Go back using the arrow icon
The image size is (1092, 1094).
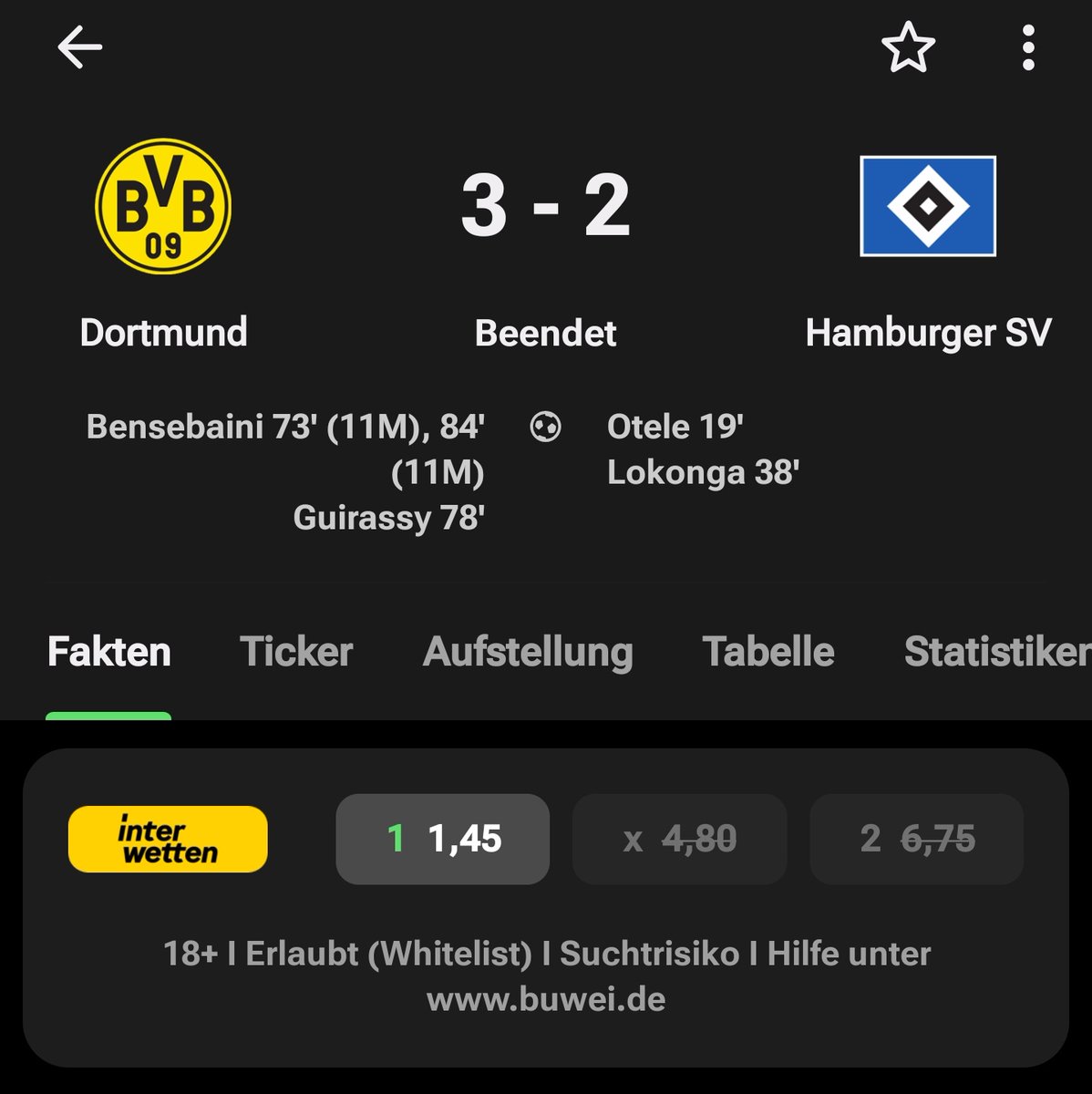[80, 47]
